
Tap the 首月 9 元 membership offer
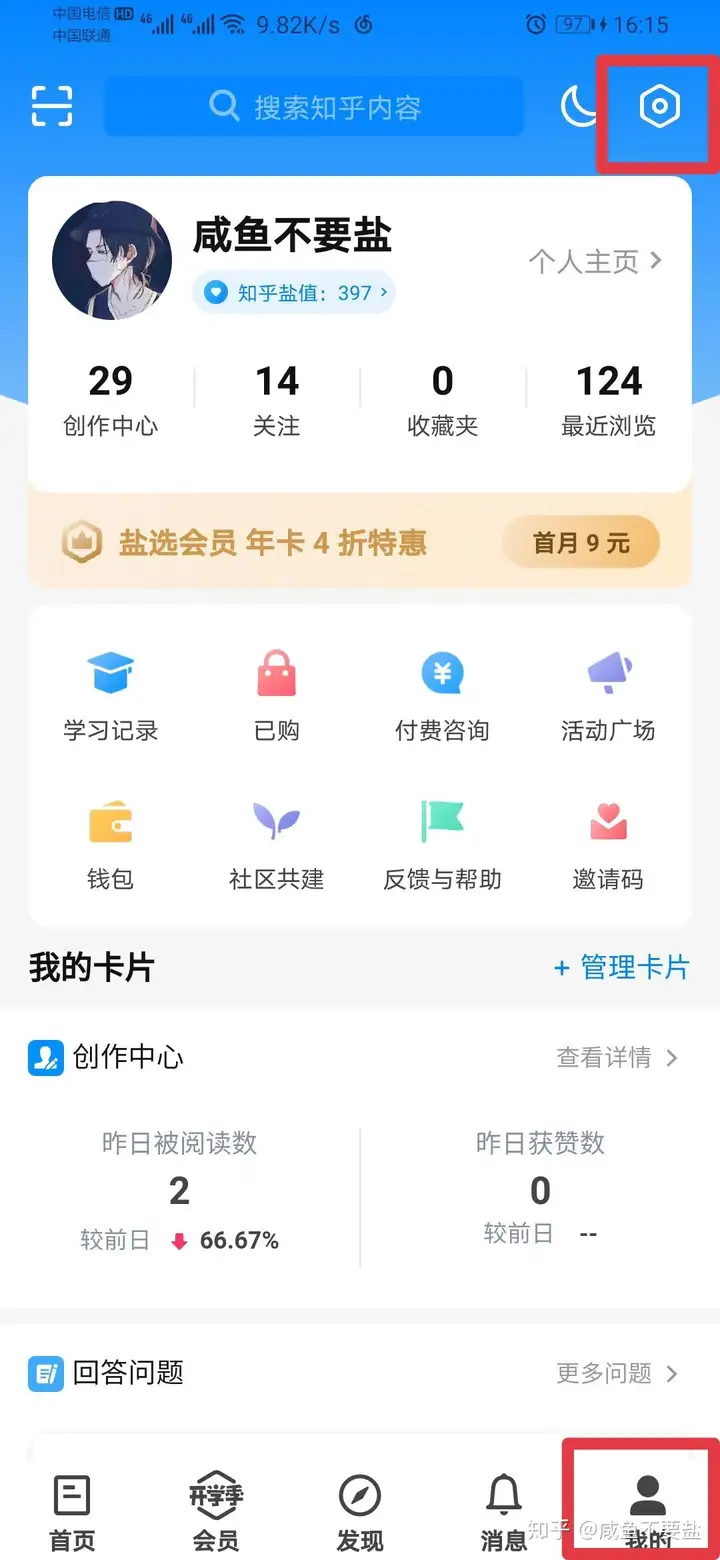coord(581,543)
